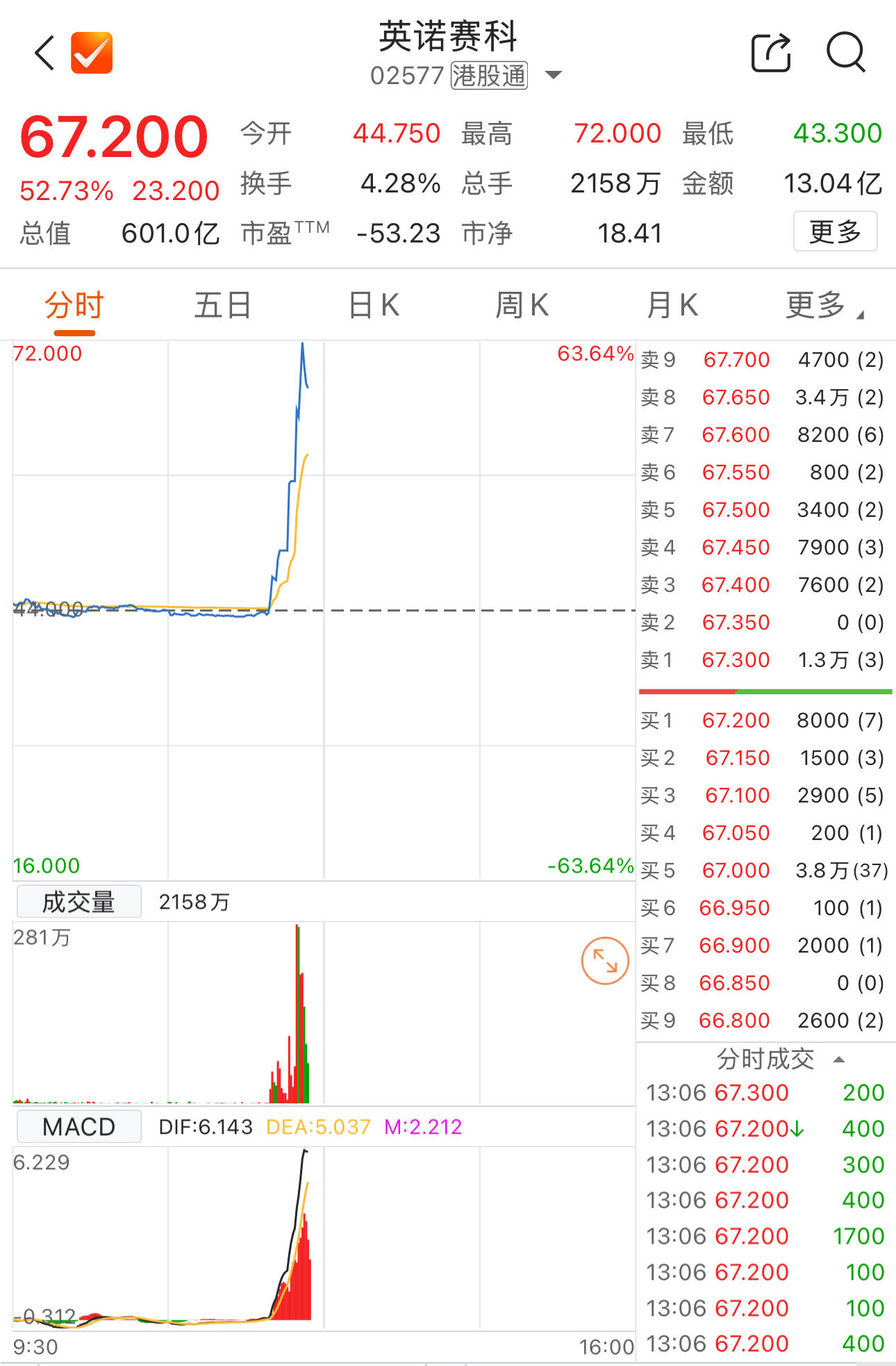
Task: Expand the 分时成交 trades list
Action: pyautogui.click(x=779, y=1060)
